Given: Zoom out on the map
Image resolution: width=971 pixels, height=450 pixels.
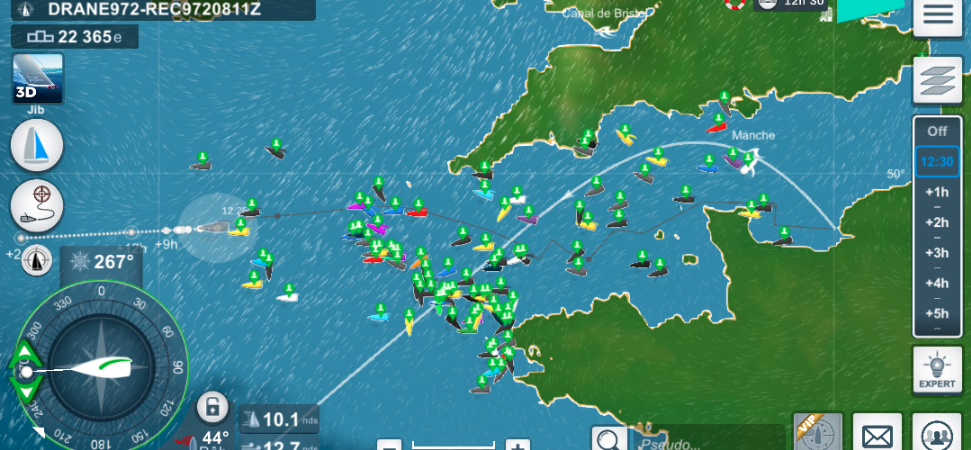Looking at the screenshot, I should pyautogui.click(x=390, y=445).
